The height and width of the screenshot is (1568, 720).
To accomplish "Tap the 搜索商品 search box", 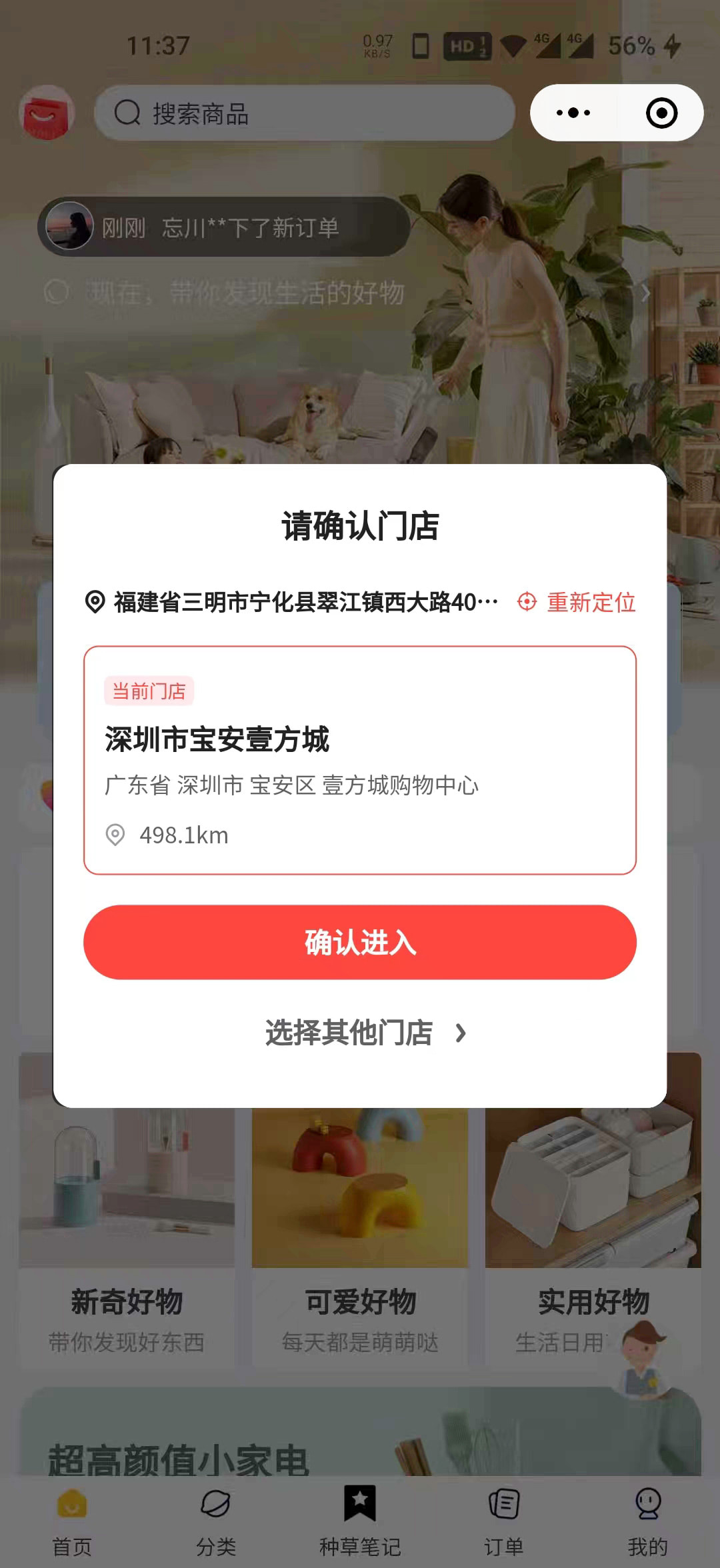I will click(305, 113).
